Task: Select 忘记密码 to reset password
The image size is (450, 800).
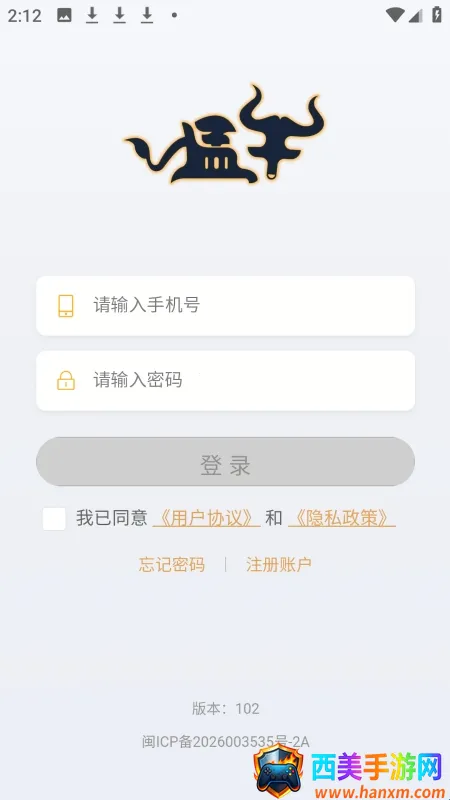Action: (x=172, y=565)
